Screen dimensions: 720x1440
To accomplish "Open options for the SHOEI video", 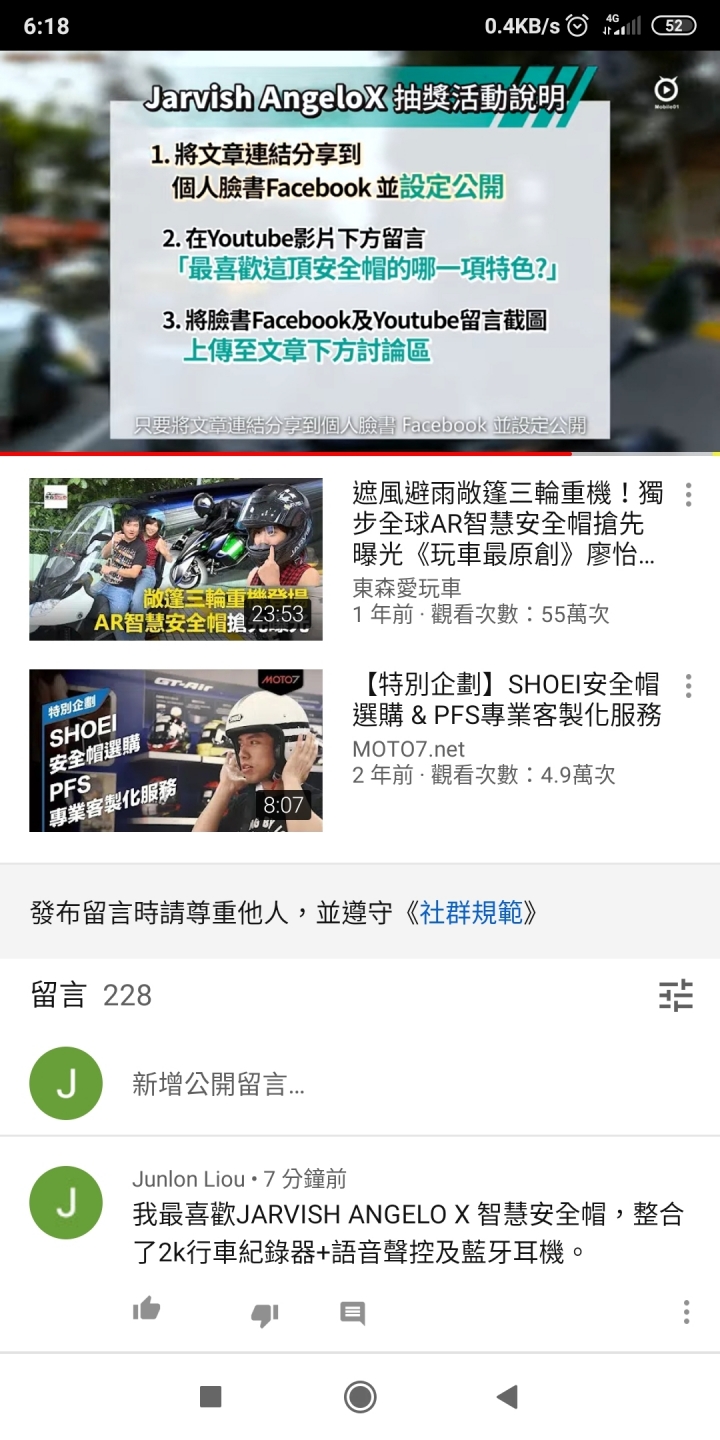I will (688, 686).
